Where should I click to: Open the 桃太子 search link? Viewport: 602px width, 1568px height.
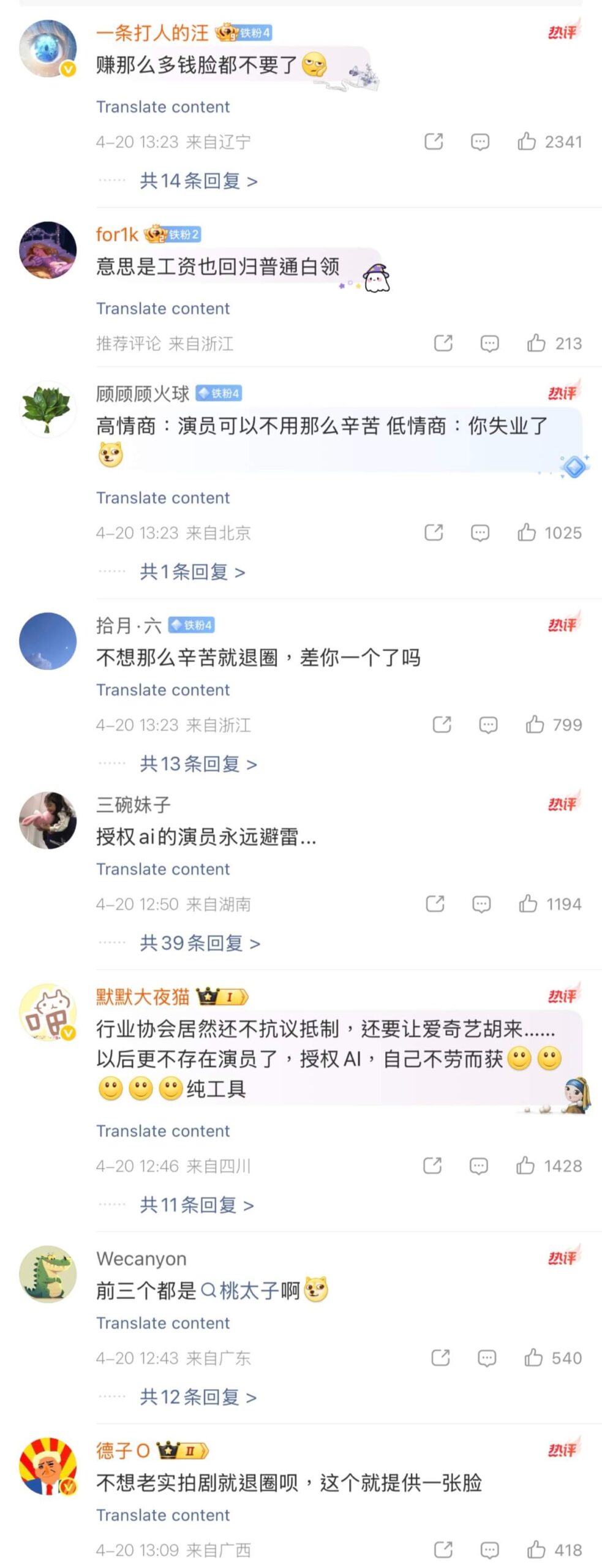[x=241, y=1291]
